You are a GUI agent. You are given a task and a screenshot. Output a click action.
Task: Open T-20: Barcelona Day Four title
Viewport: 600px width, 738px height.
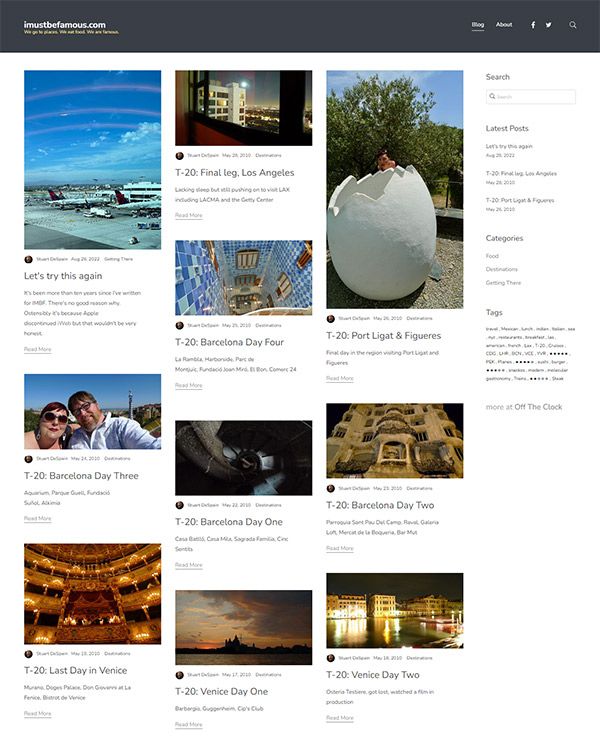[229, 342]
